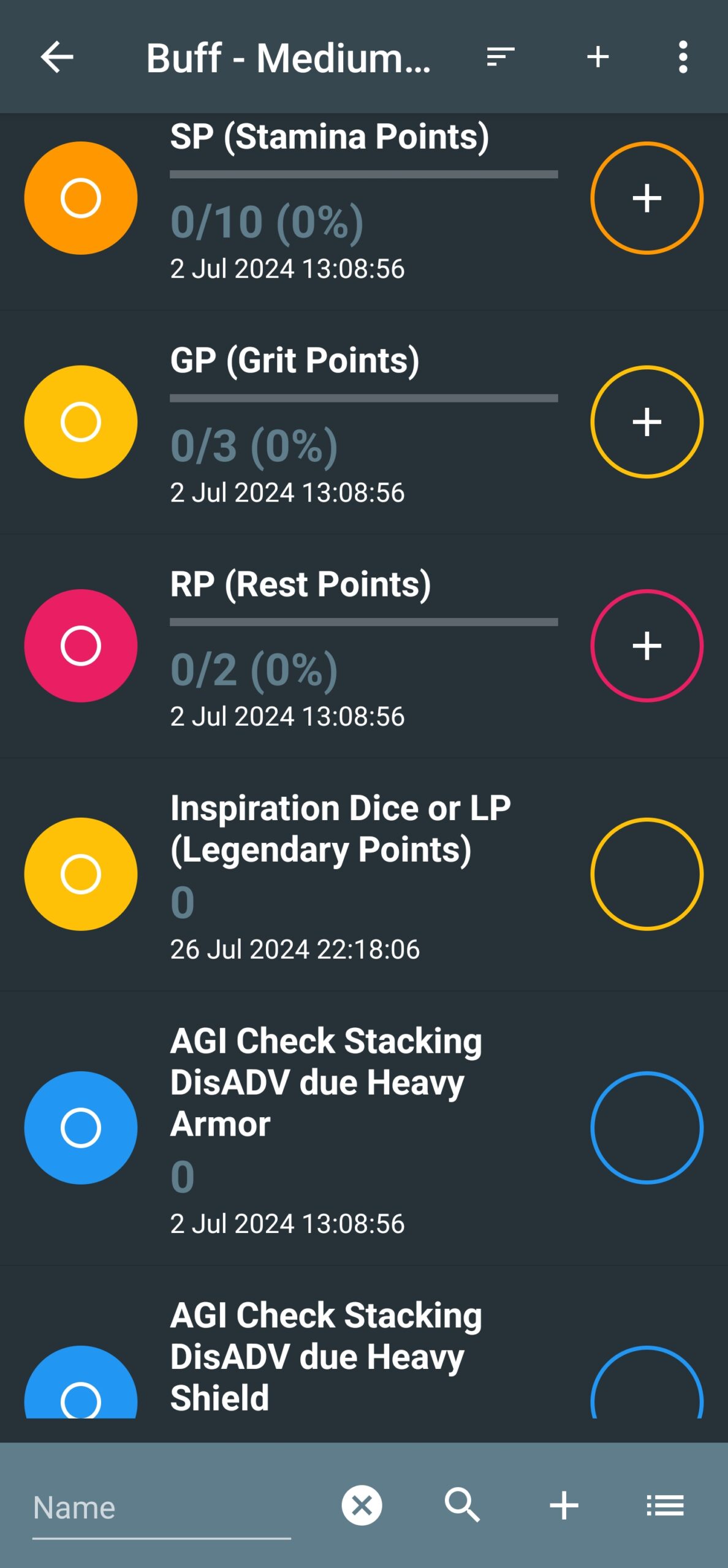This screenshot has width=728, height=1568.
Task: Open the list icon in bottom bar
Action: coord(665,1505)
